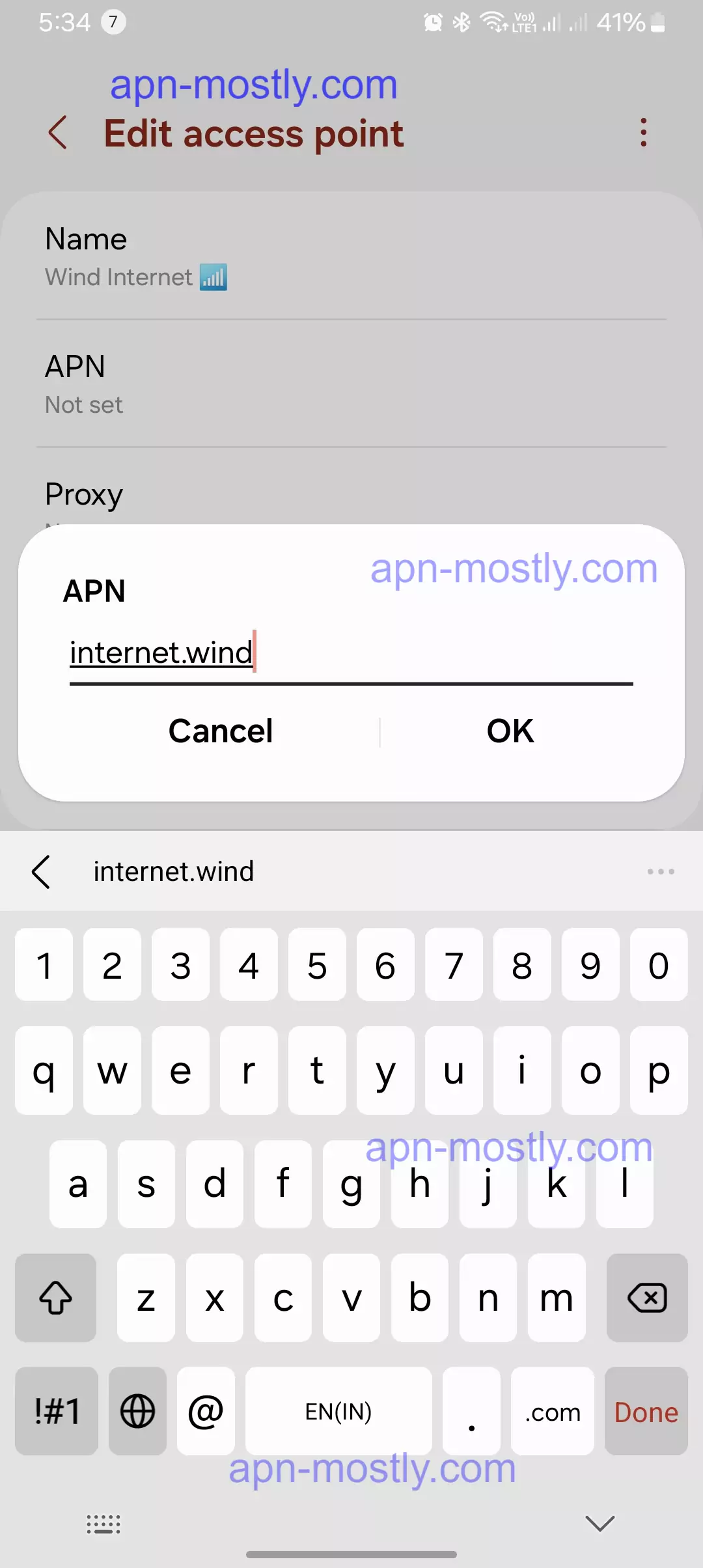Switch to symbols keyboard with !#1
This screenshot has height=1568, width=703.
pos(57,1412)
